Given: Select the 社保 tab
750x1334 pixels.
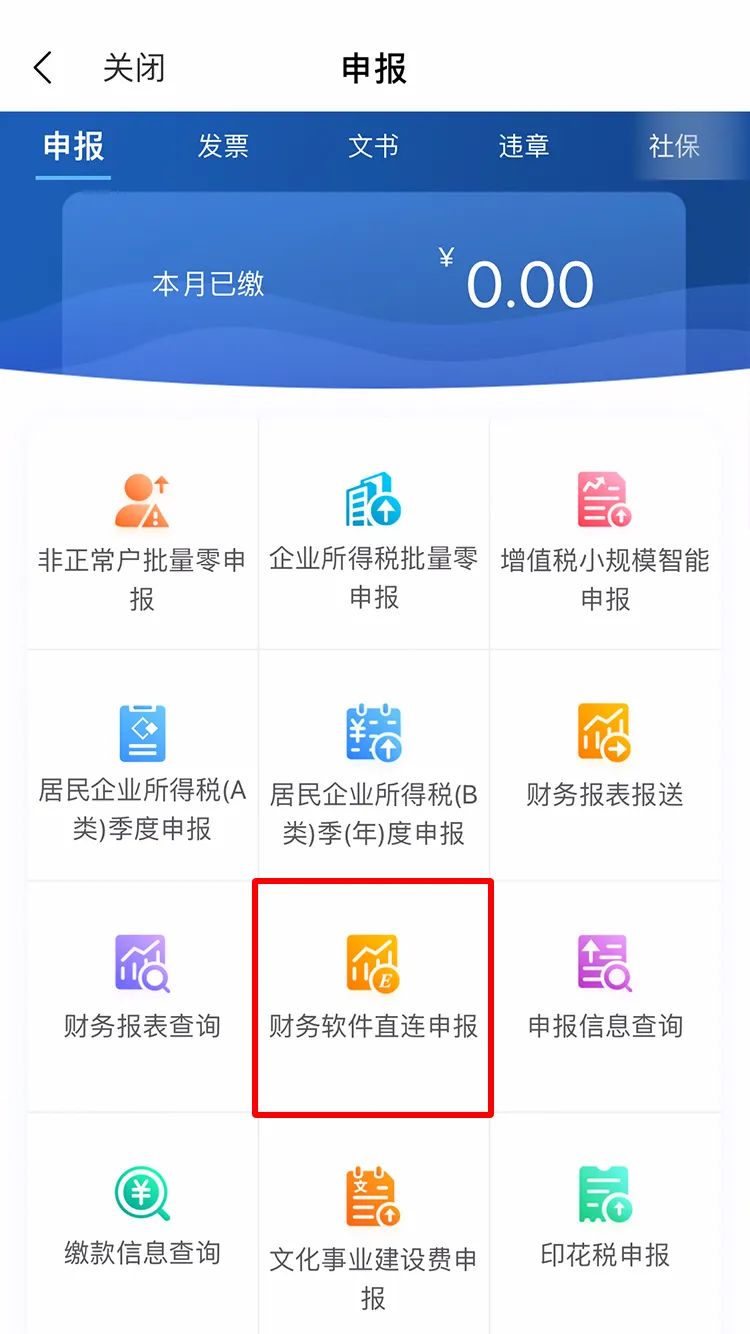Looking at the screenshot, I should tap(673, 146).
